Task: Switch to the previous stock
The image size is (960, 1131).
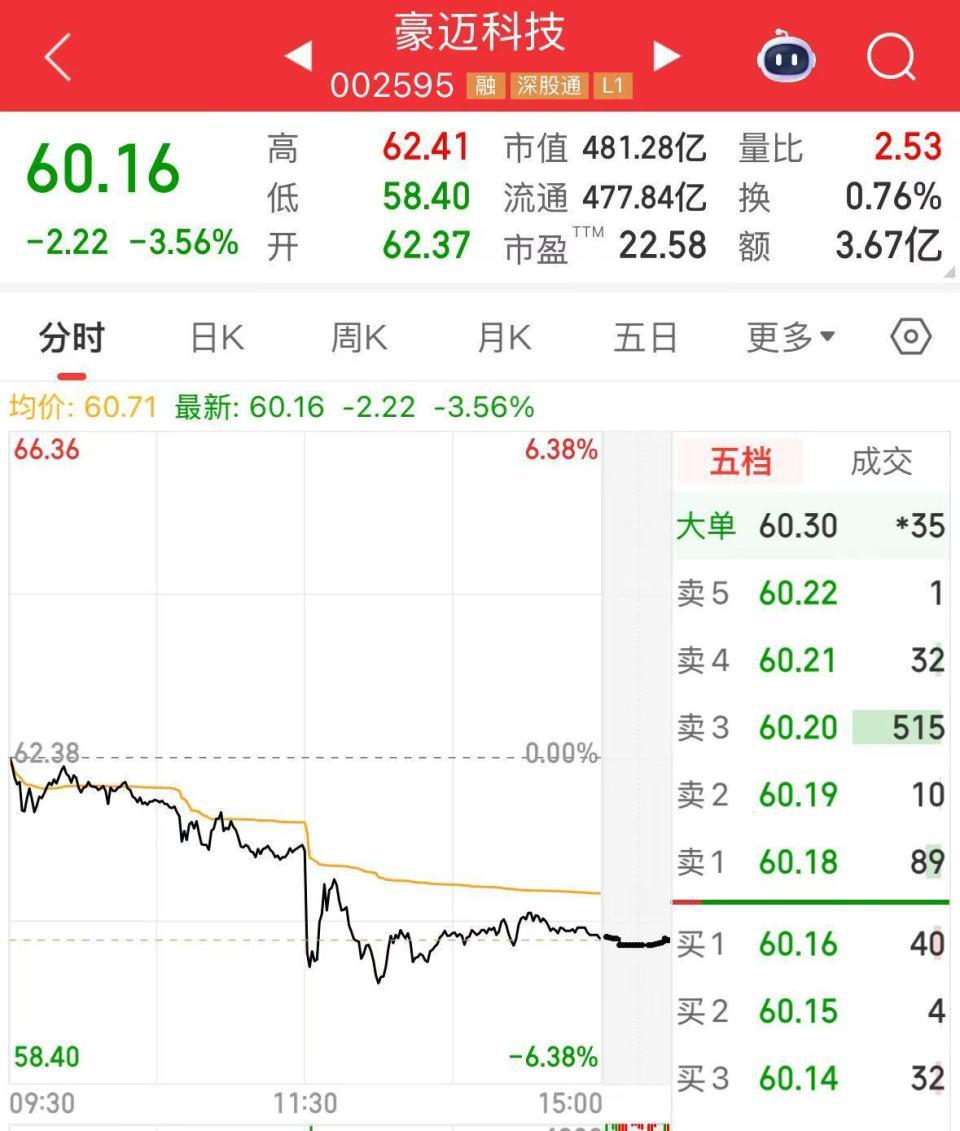Action: coord(298,56)
